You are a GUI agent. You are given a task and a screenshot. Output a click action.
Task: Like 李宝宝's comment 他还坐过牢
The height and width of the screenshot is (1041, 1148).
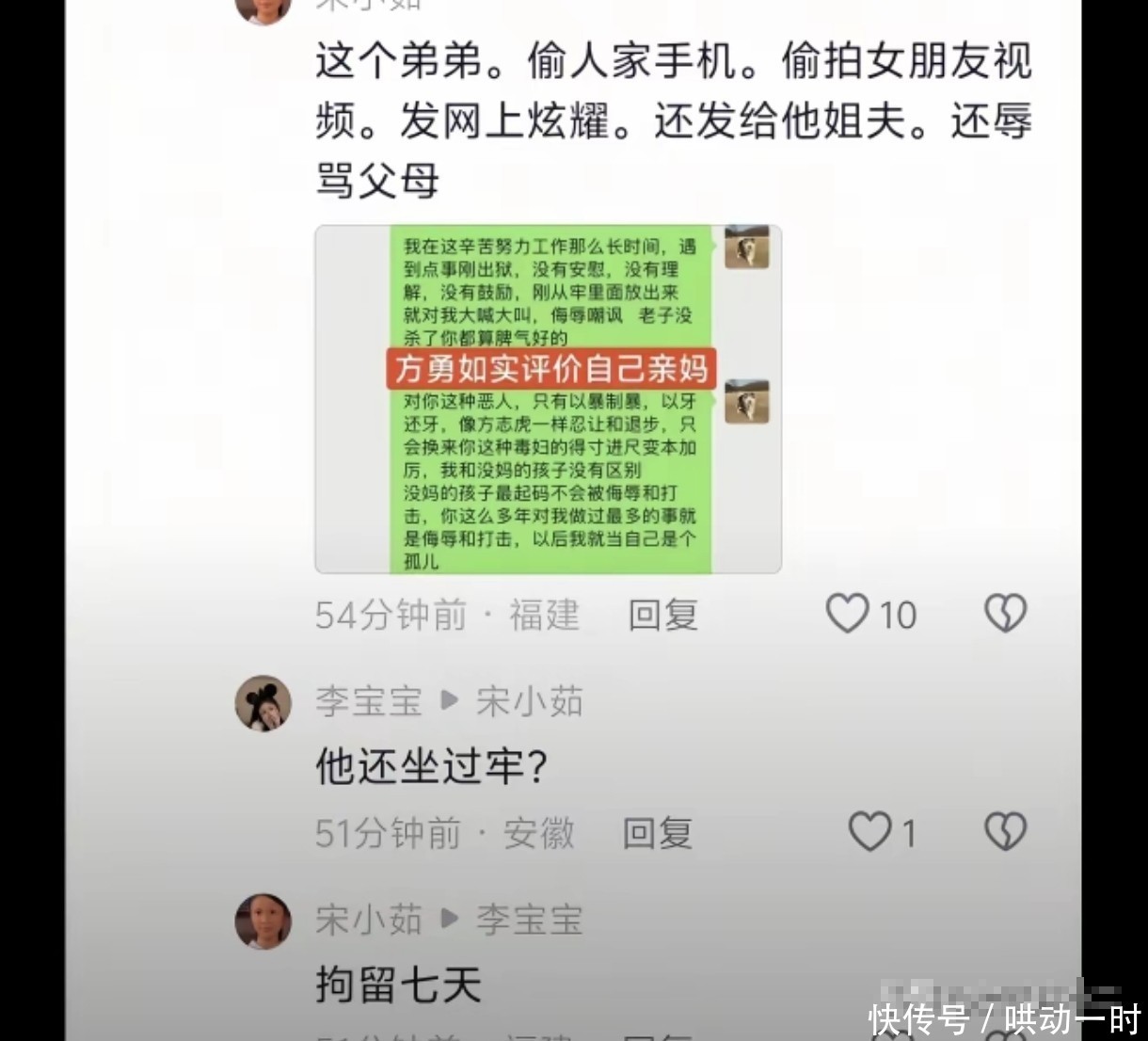coord(869,832)
